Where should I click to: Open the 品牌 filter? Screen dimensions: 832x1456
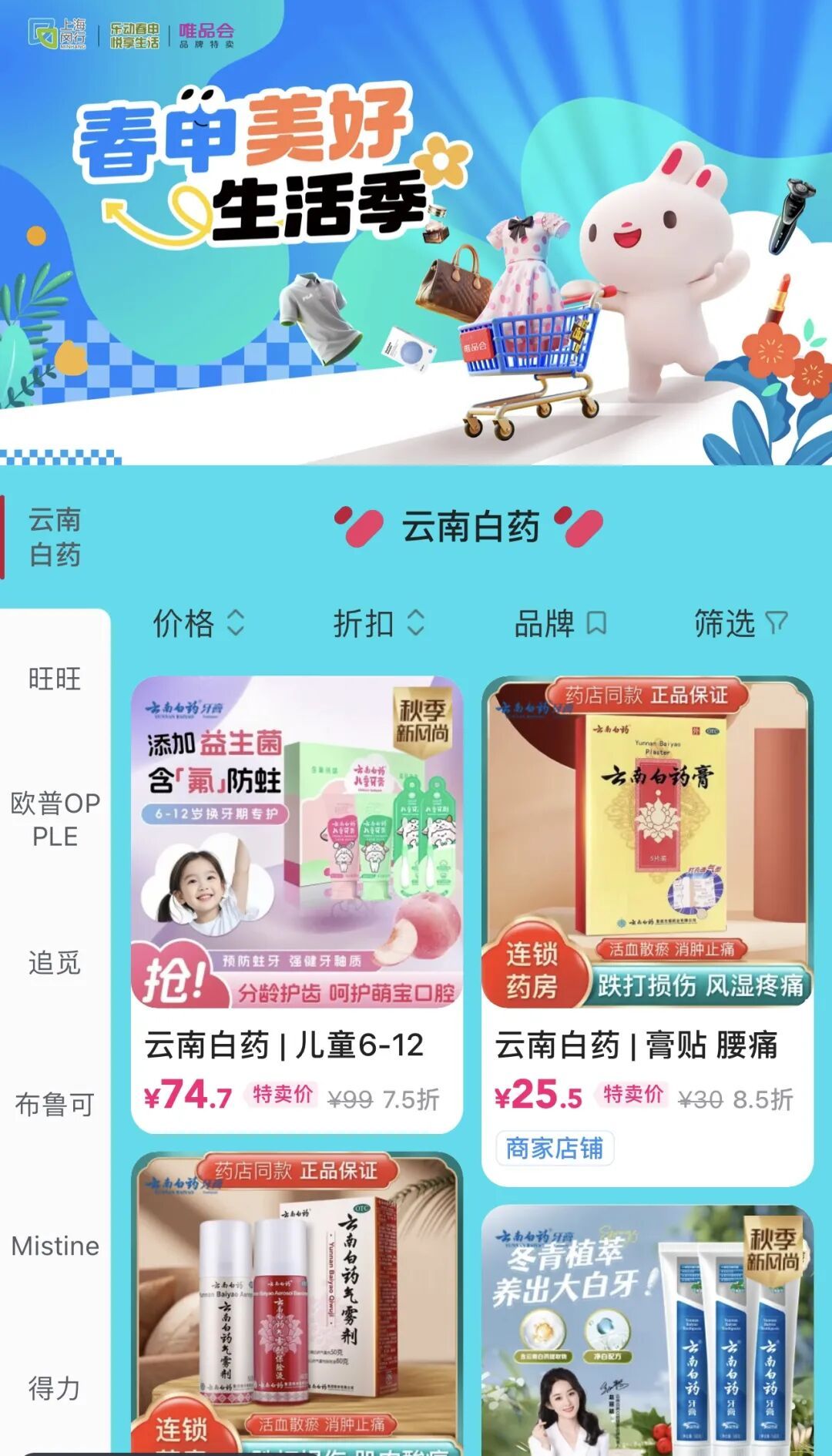click(559, 623)
